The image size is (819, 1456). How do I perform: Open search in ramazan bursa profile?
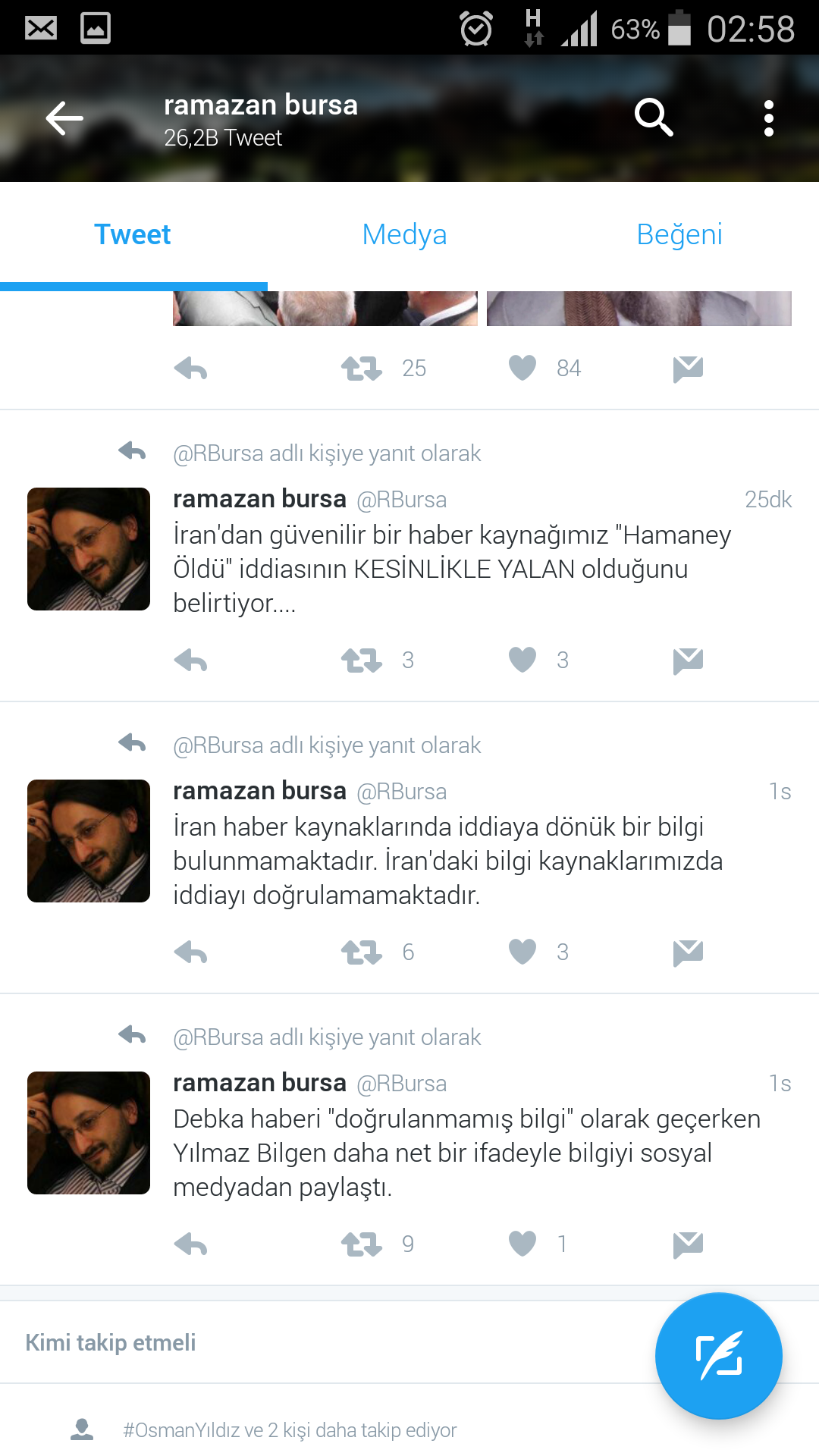tap(654, 118)
